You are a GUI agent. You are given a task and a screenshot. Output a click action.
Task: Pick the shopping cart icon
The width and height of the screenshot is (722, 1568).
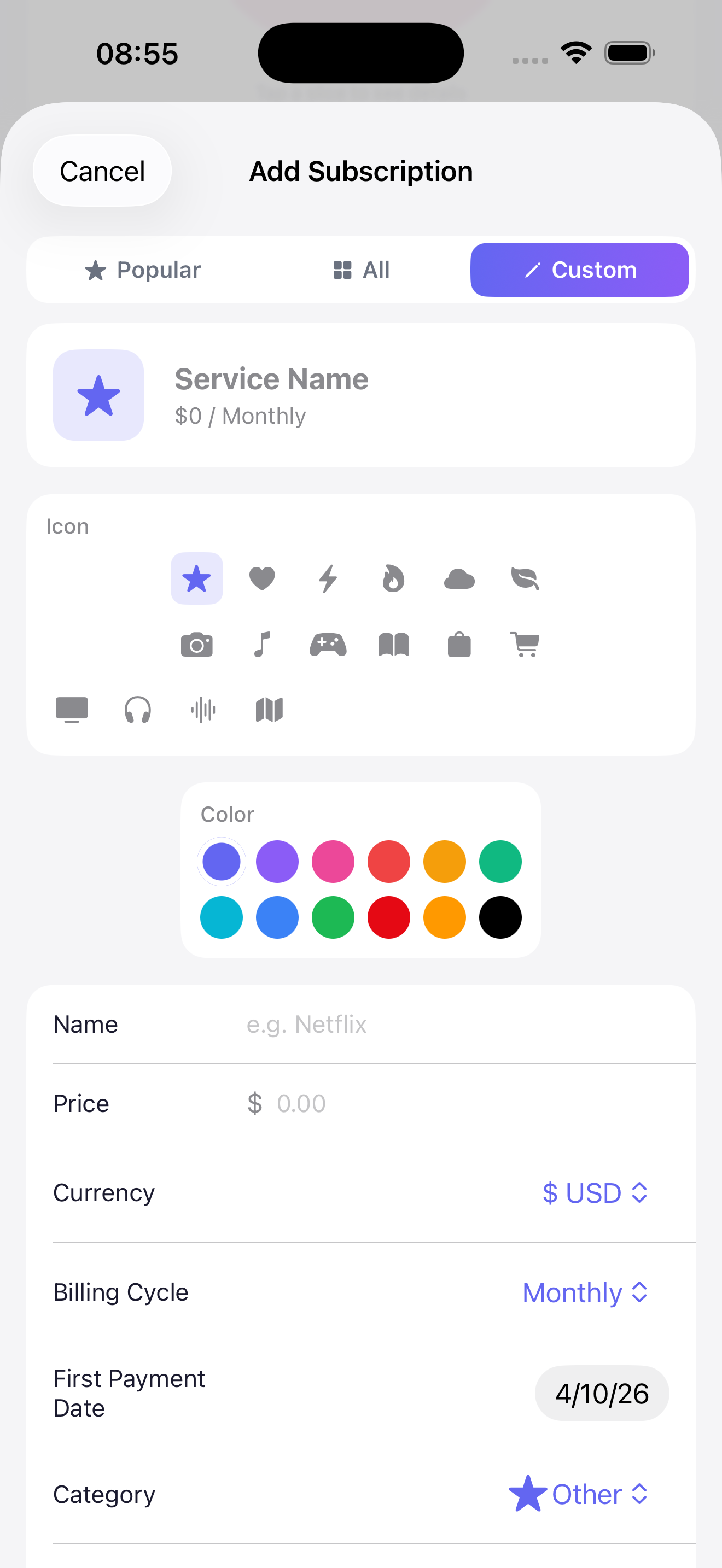pos(525,645)
